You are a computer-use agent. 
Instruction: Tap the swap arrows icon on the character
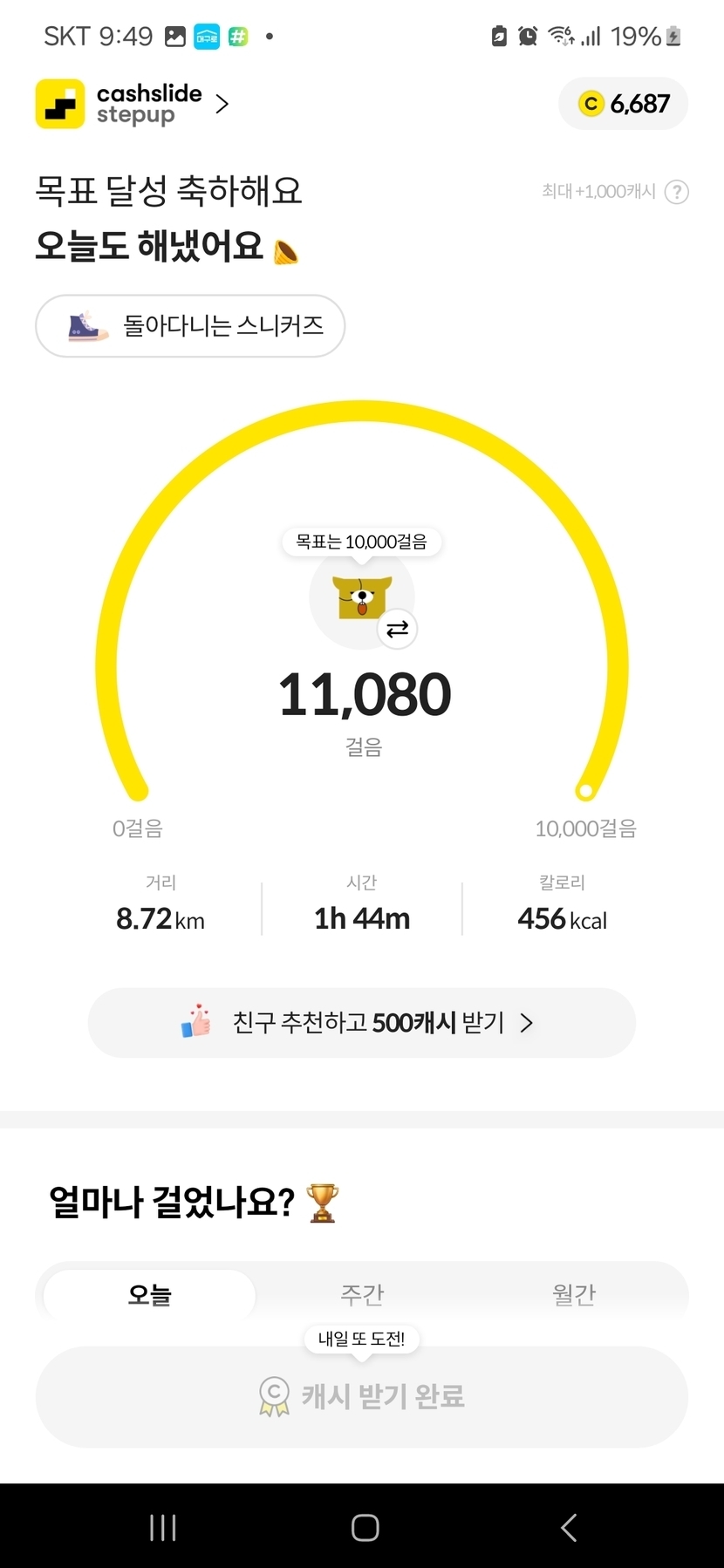[398, 629]
